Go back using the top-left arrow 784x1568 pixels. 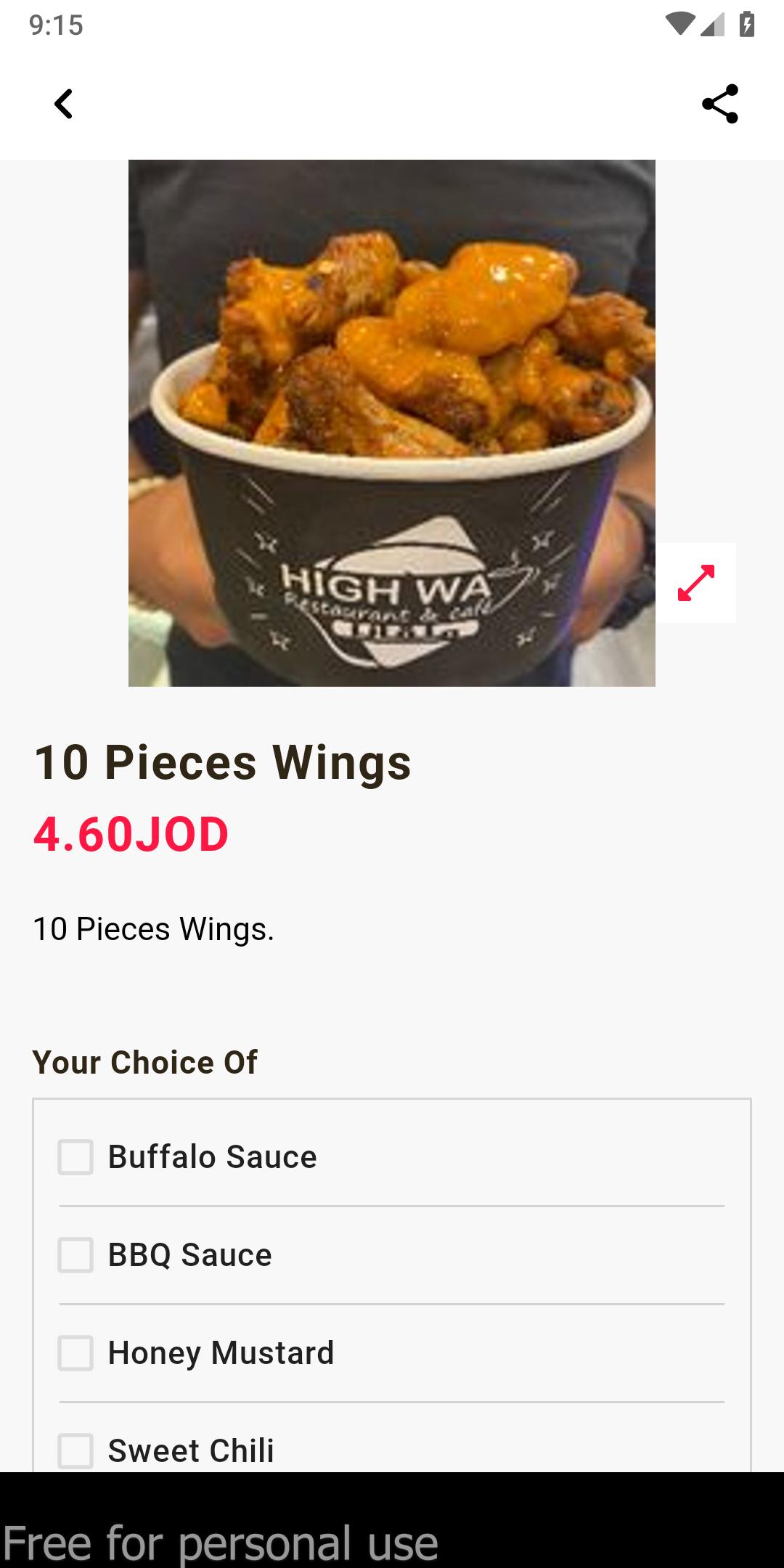pos(64,104)
